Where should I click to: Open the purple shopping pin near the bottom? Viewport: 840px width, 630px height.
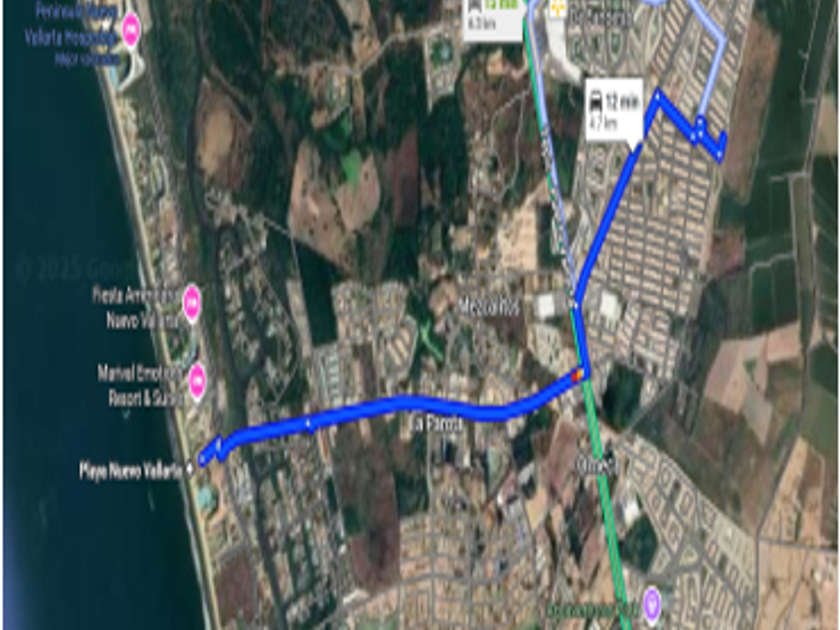[652, 604]
